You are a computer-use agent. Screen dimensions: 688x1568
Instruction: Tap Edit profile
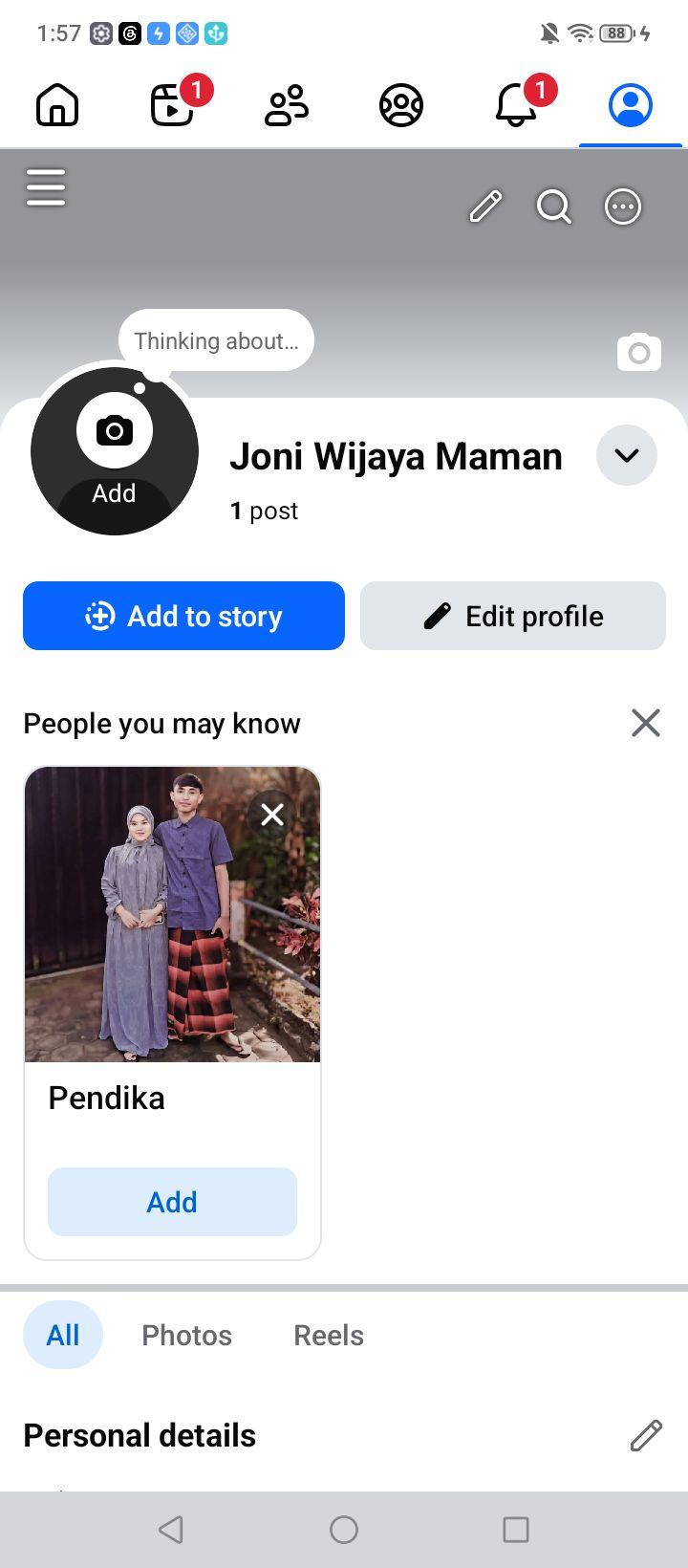tap(513, 616)
